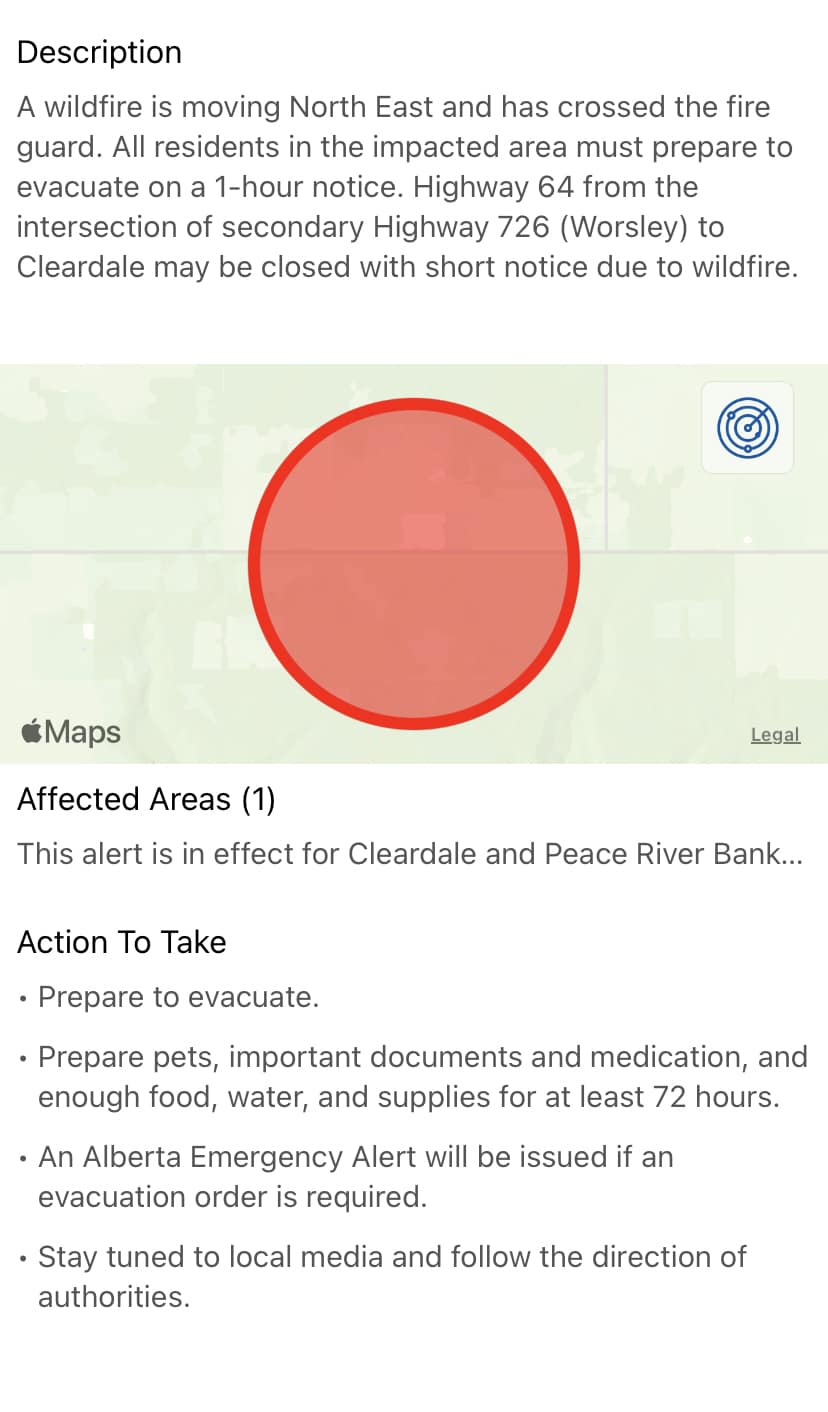Open the Legal link on the map
This screenshot has width=828, height=1412.
pos(775,735)
